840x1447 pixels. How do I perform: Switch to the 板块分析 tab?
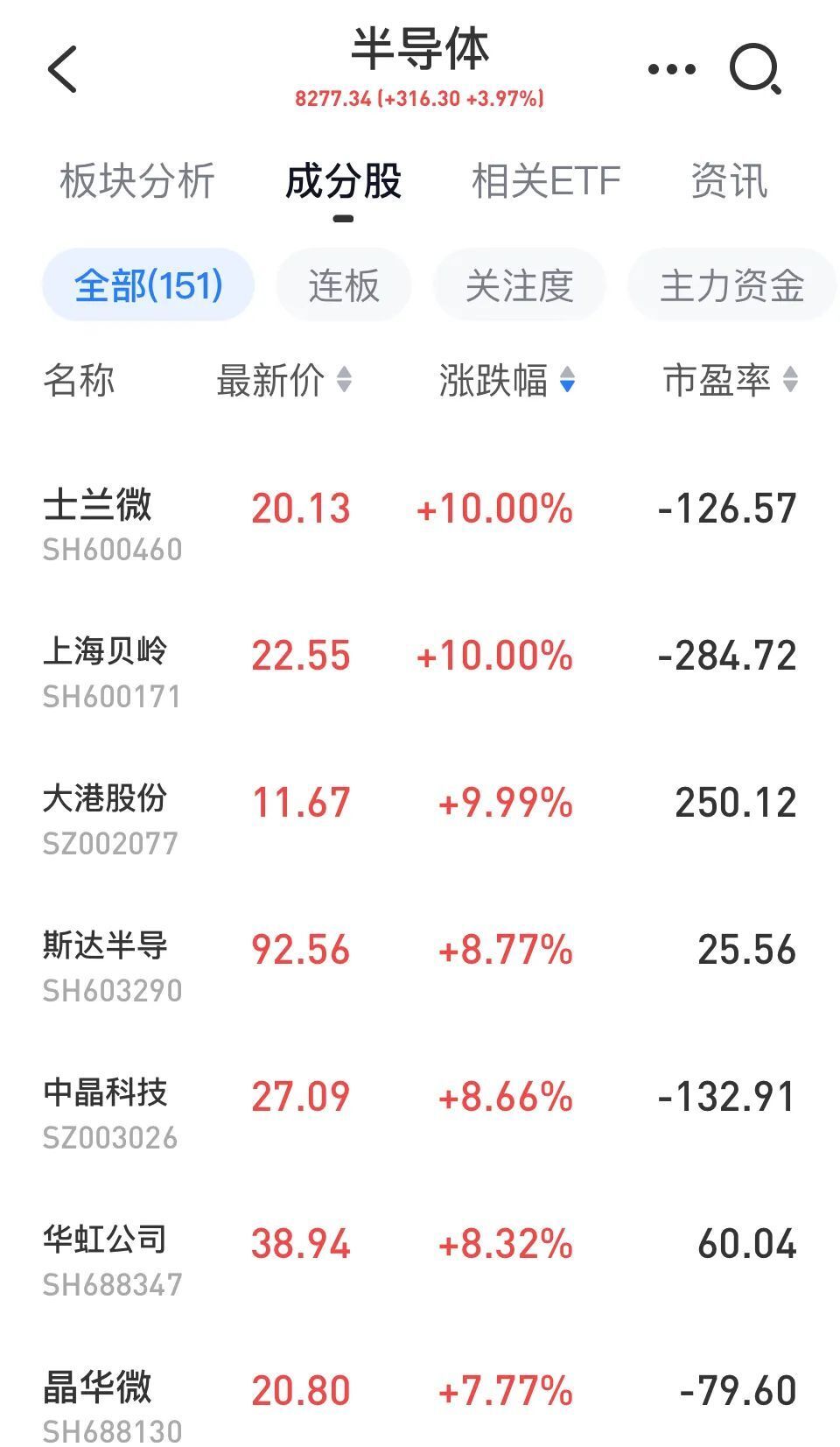point(135,181)
